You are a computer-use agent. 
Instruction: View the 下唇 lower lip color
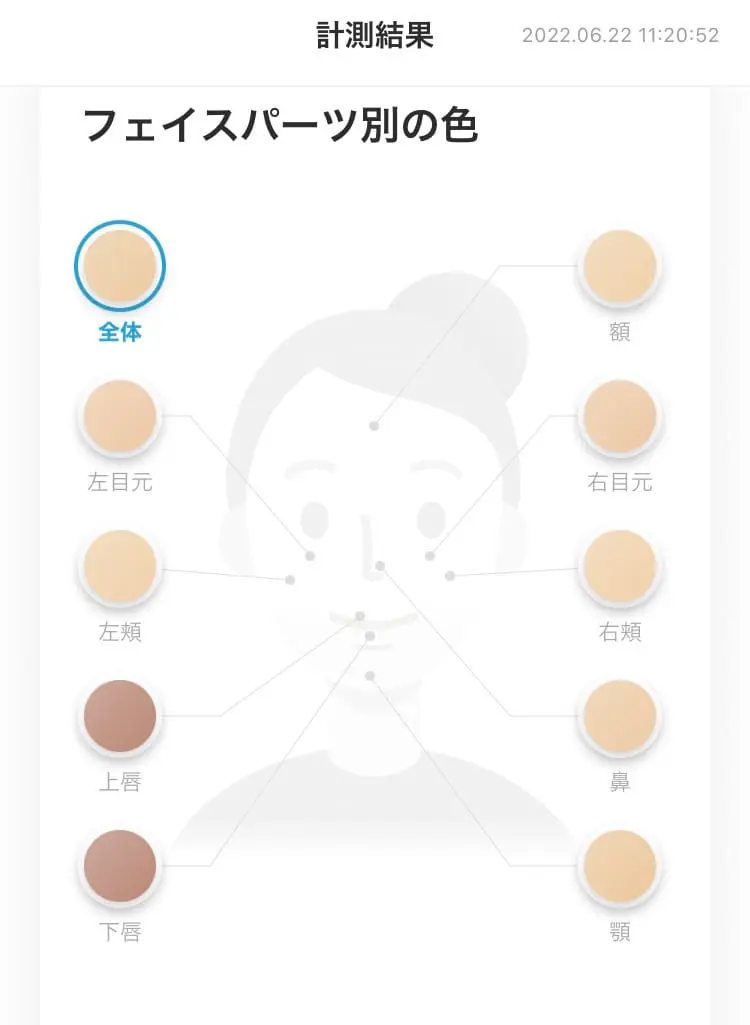(120, 866)
